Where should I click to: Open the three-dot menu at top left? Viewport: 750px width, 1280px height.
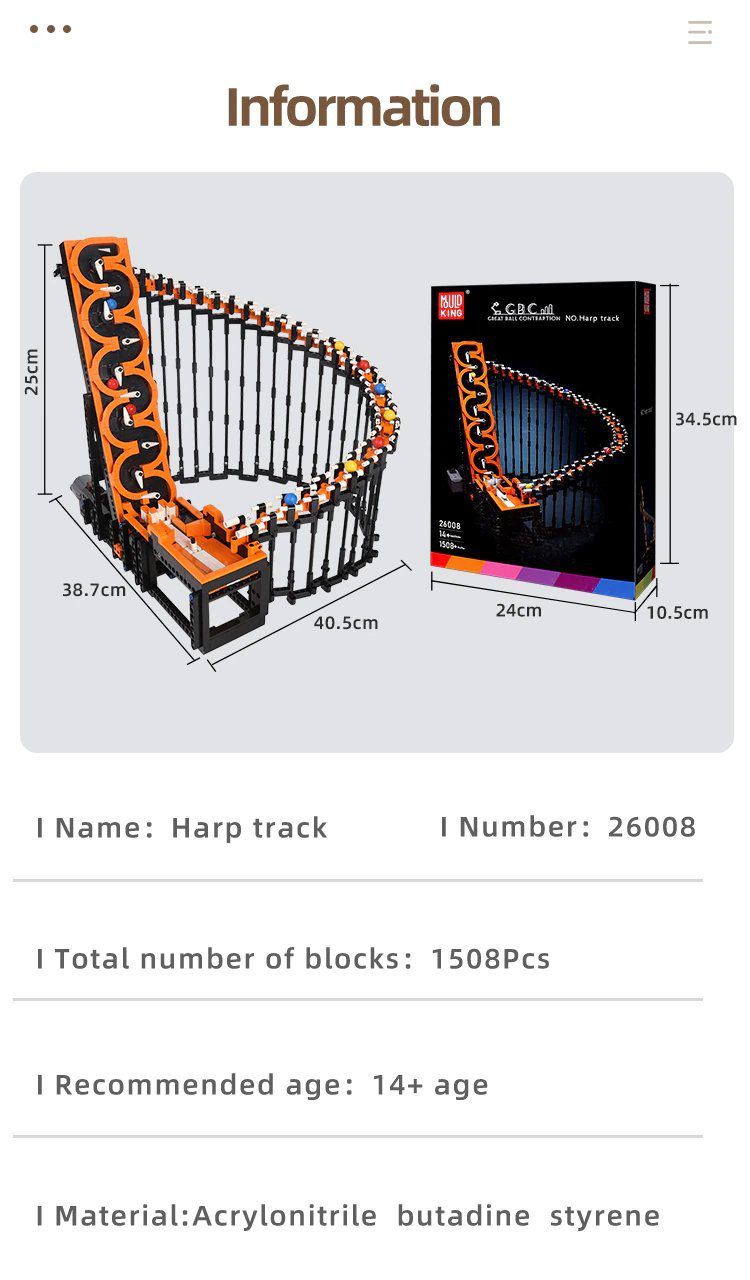click(52, 28)
